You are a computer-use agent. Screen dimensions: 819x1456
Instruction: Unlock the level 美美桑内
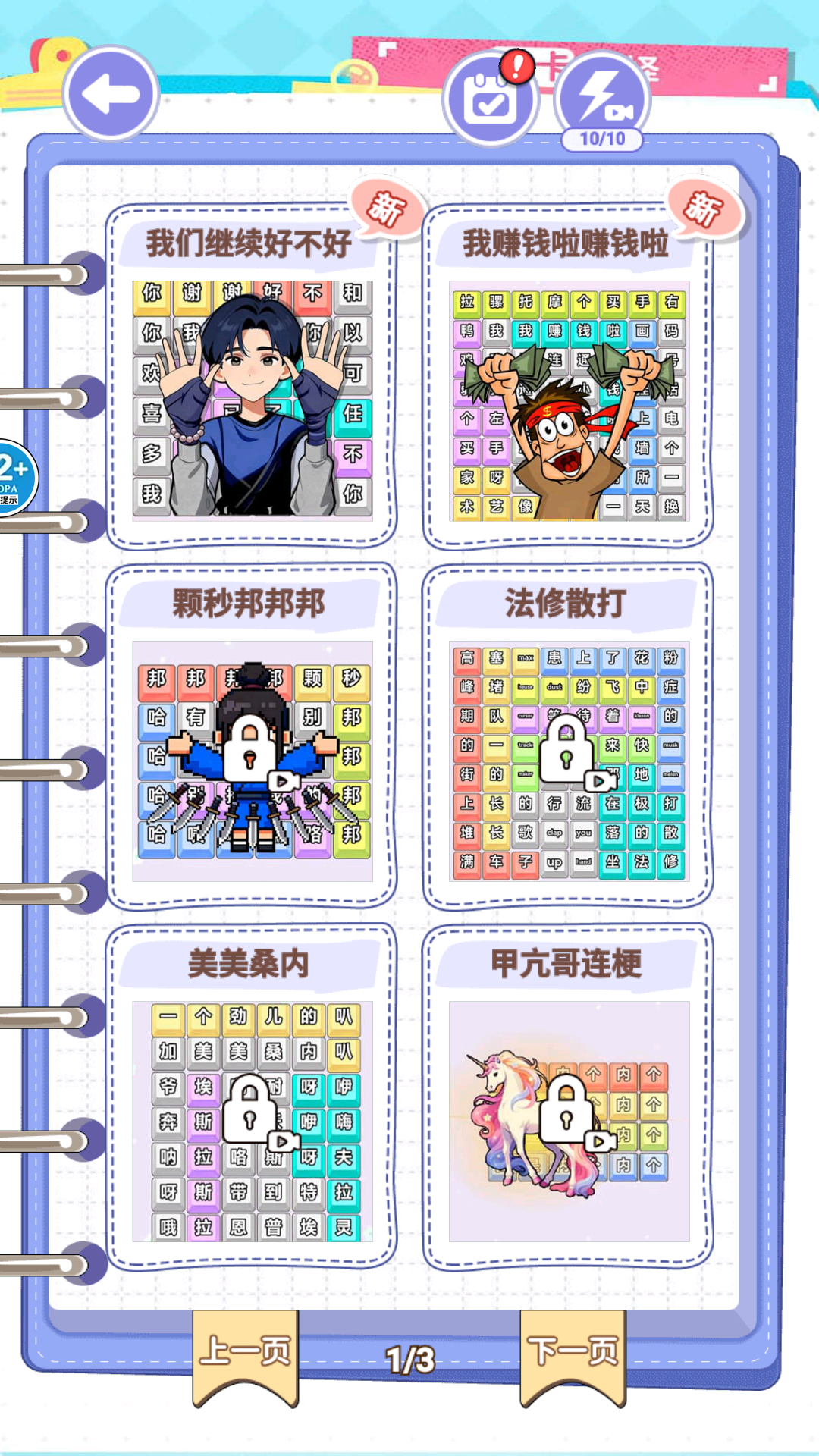(x=252, y=1097)
